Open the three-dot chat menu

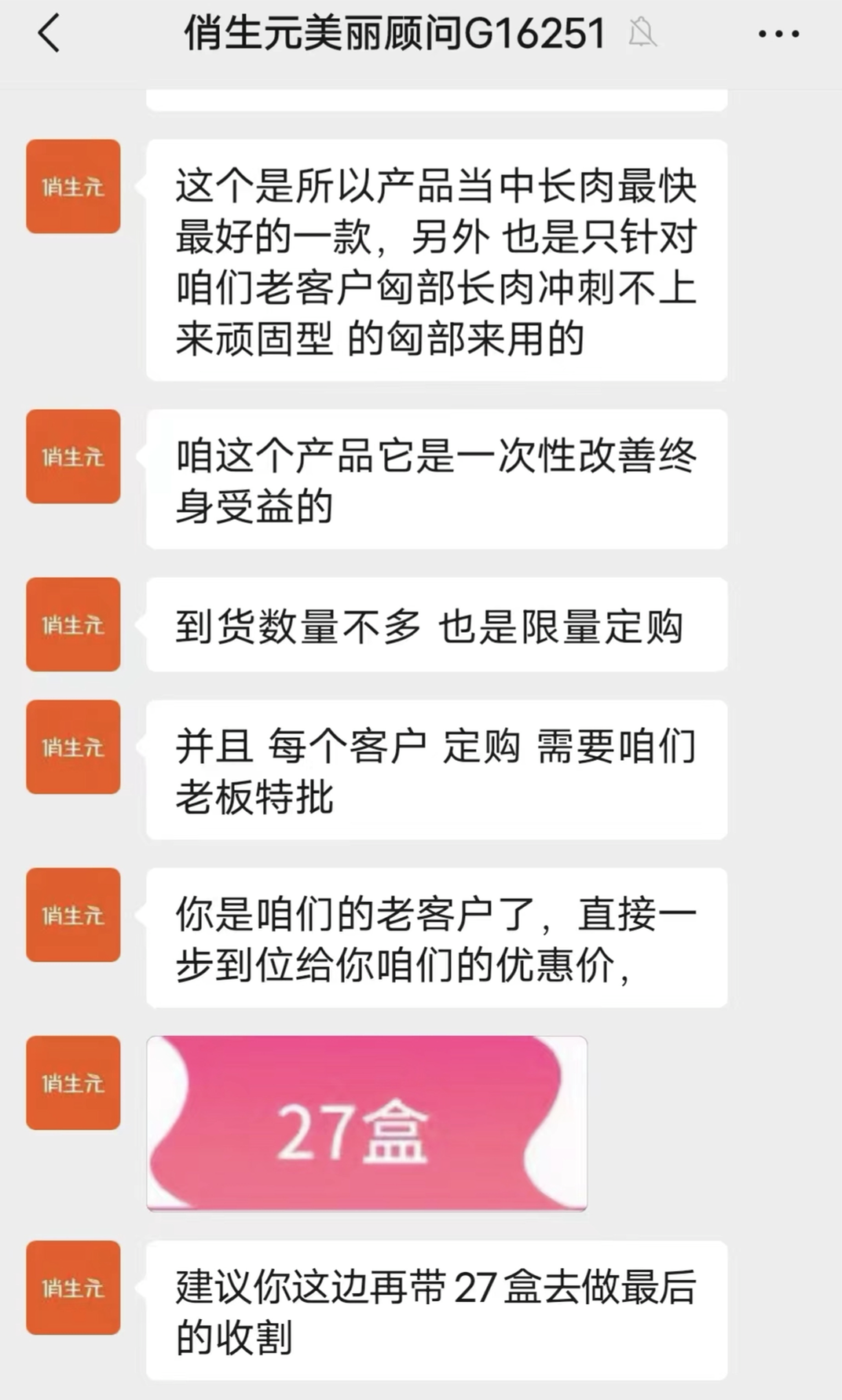778,34
